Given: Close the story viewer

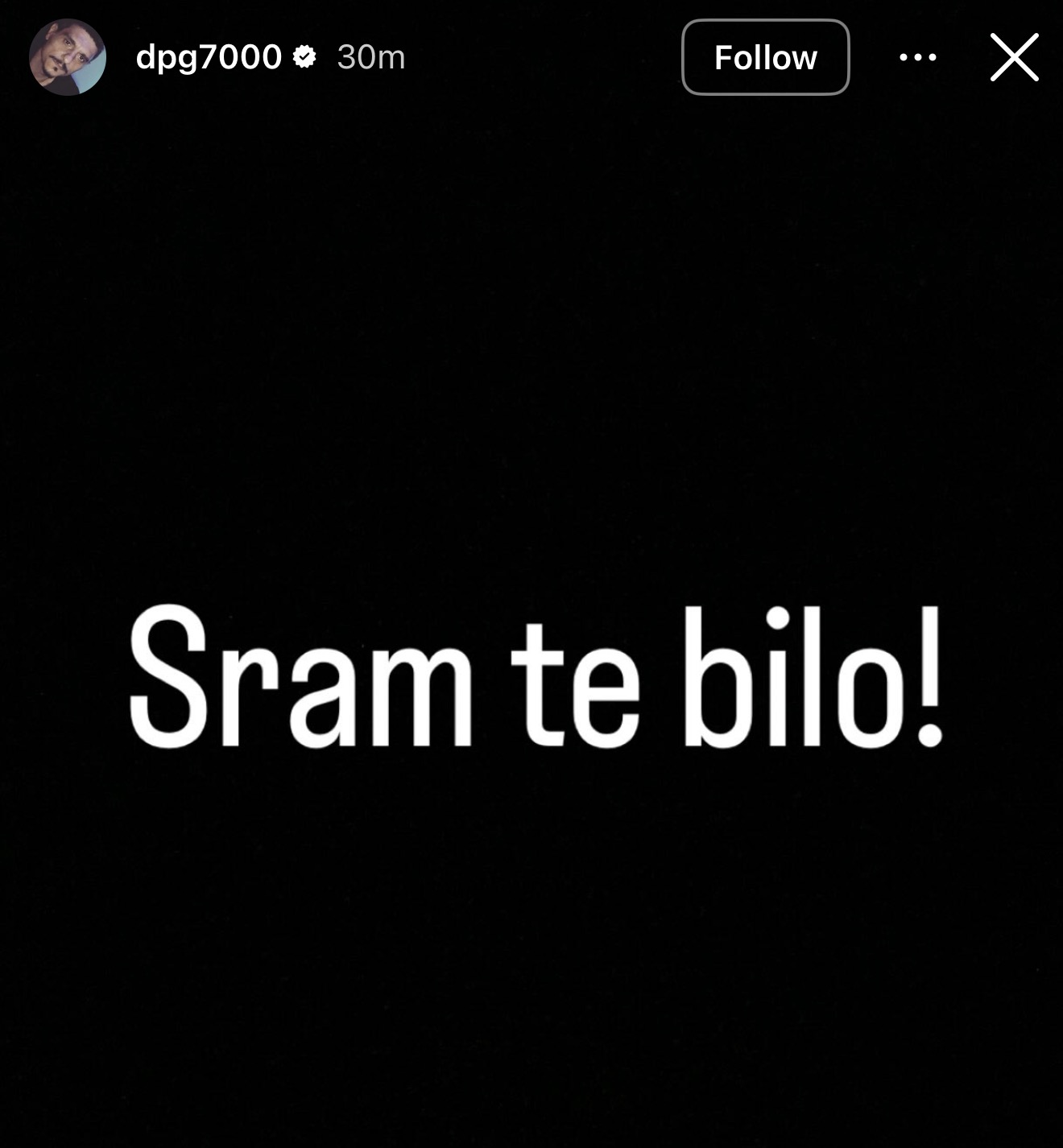Looking at the screenshot, I should pos(1014,57).
